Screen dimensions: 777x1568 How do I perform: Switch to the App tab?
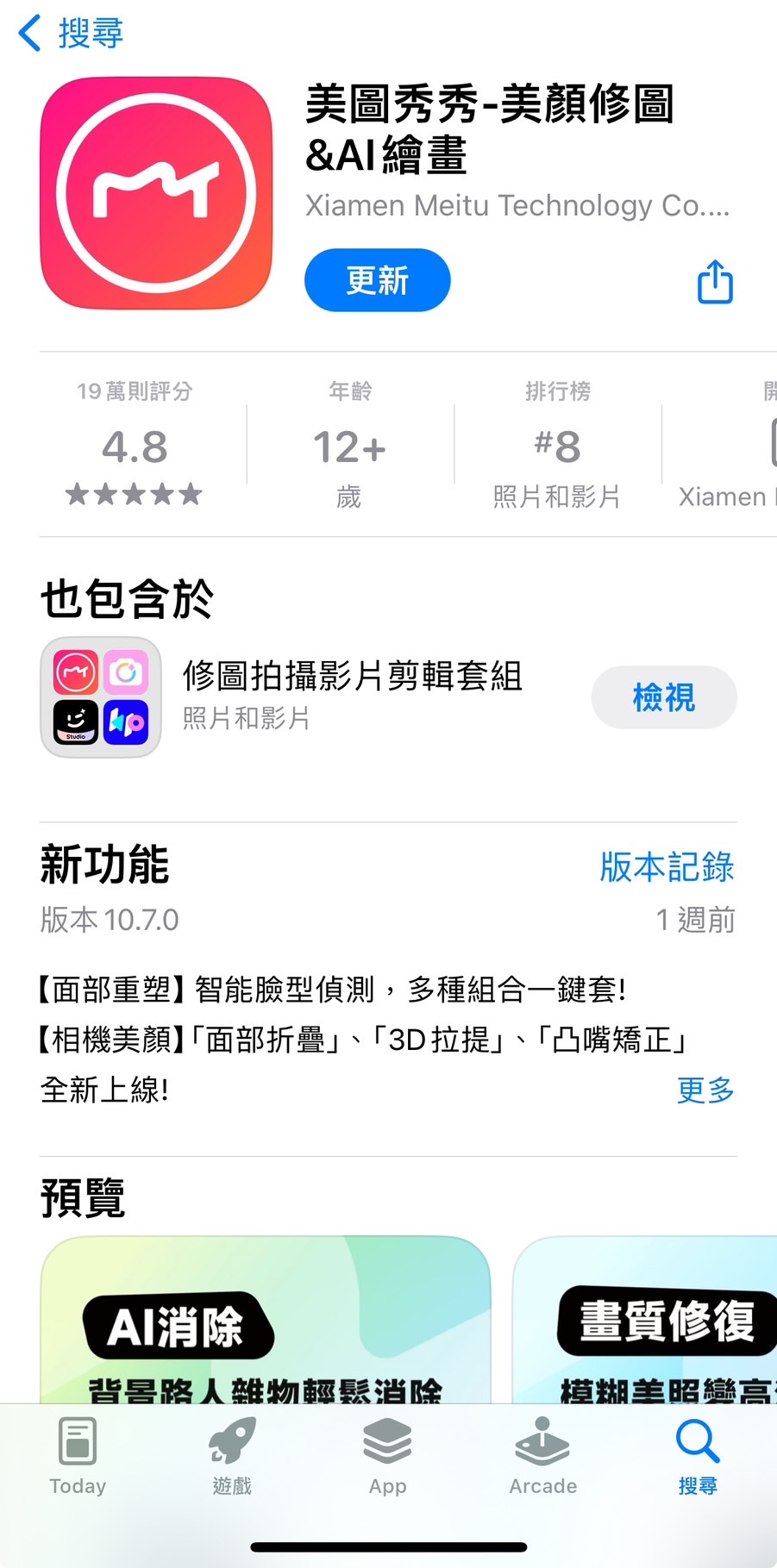click(x=387, y=1456)
